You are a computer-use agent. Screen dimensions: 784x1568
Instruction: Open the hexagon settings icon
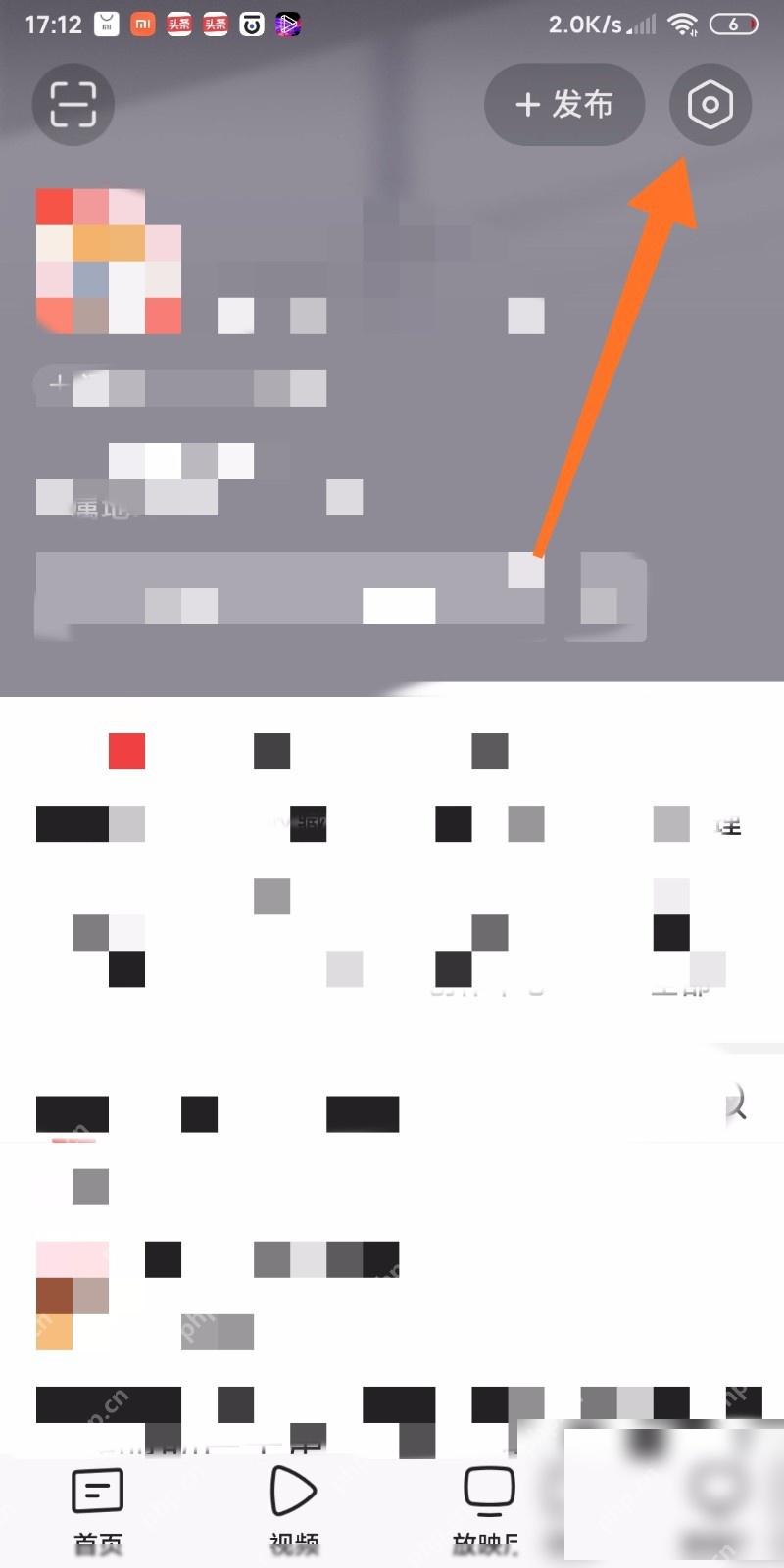710,105
